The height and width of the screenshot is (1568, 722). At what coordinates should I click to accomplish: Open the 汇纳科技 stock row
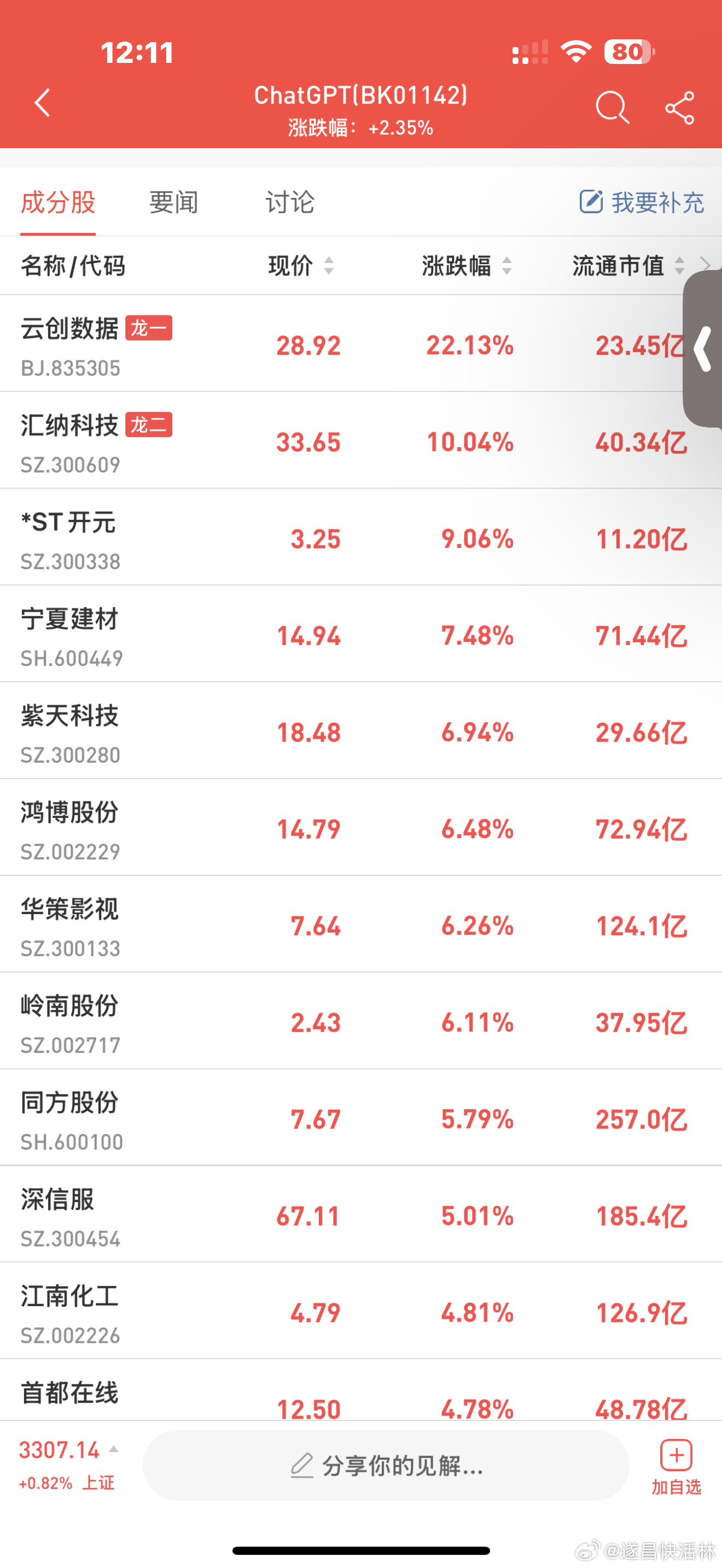point(304,441)
